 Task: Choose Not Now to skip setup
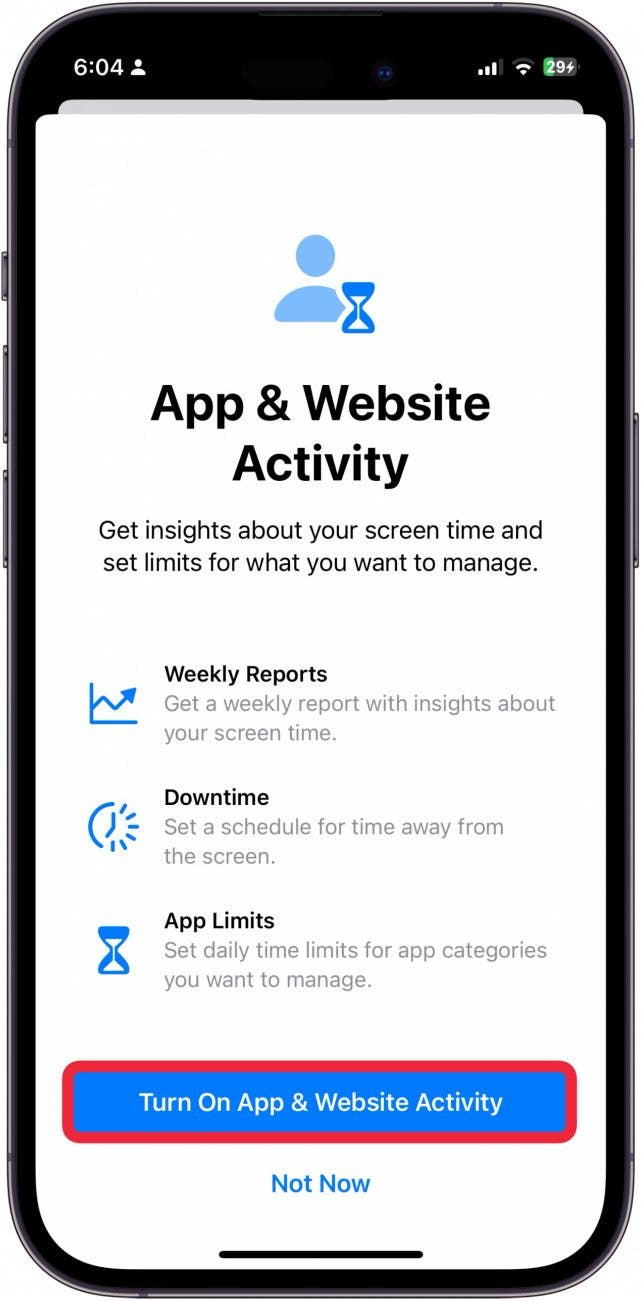pyautogui.click(x=320, y=1183)
